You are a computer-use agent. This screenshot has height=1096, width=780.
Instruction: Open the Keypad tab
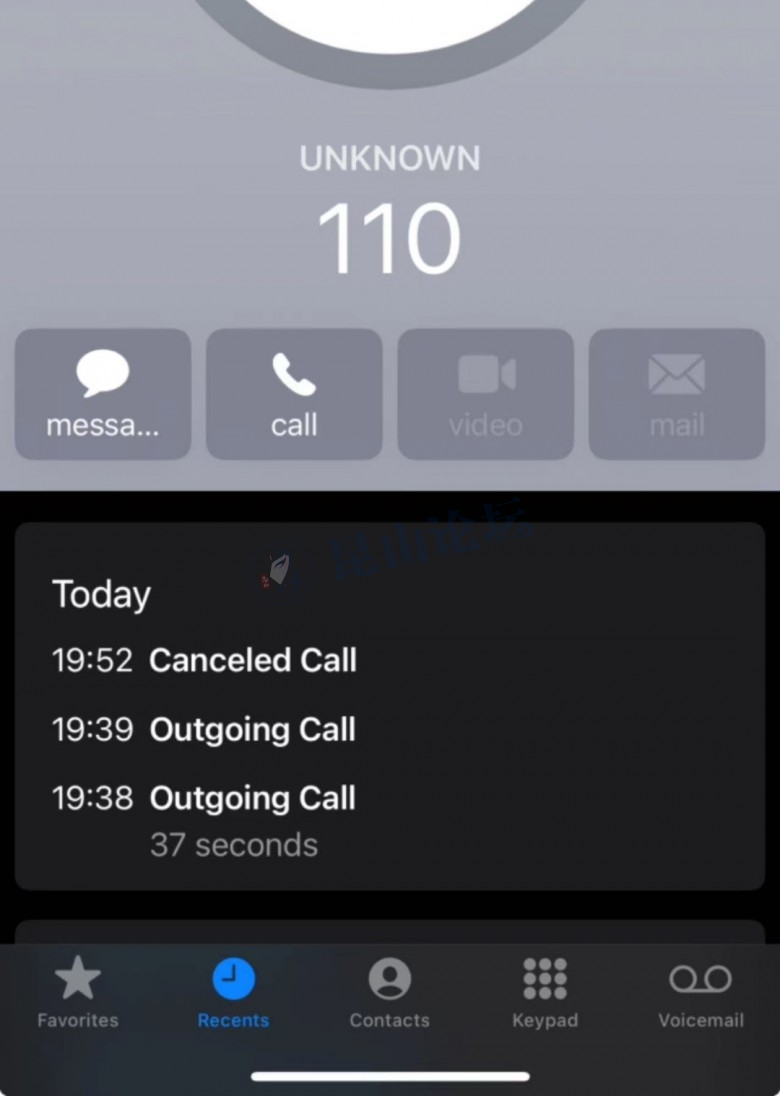[x=545, y=991]
